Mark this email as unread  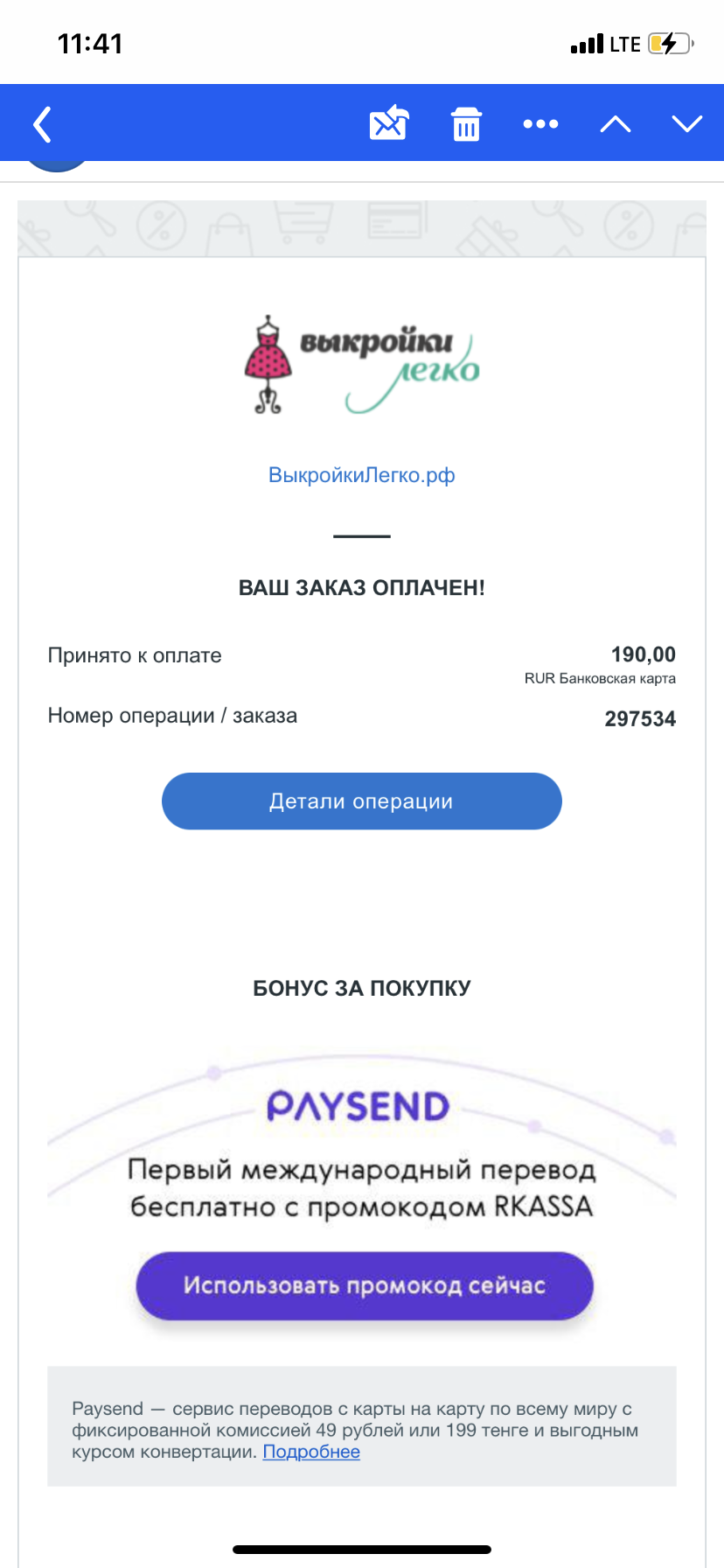coord(389,123)
